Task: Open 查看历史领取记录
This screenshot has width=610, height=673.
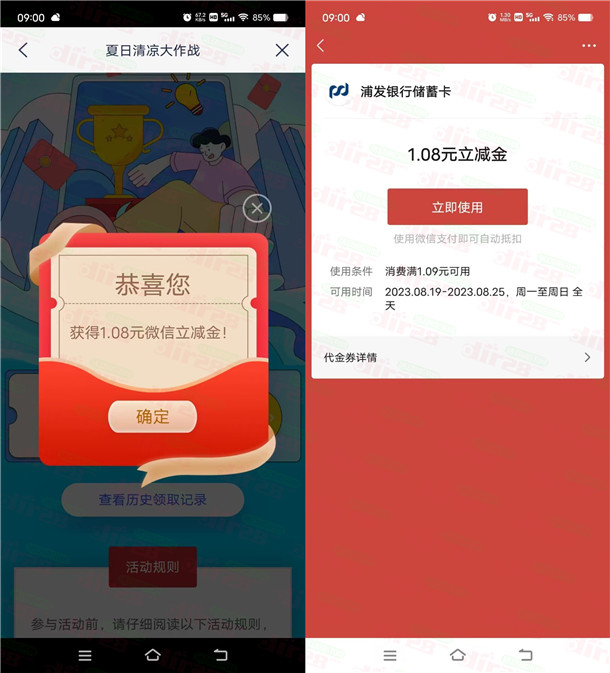Action: click(152, 500)
